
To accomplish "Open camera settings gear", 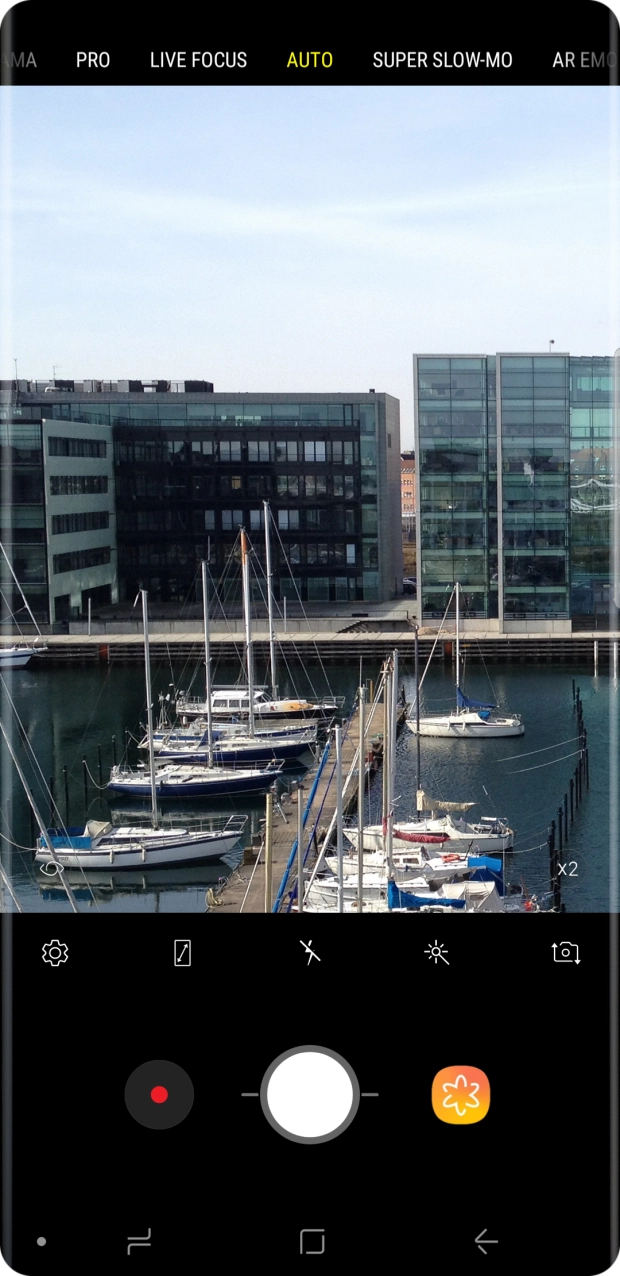I will 55,953.
